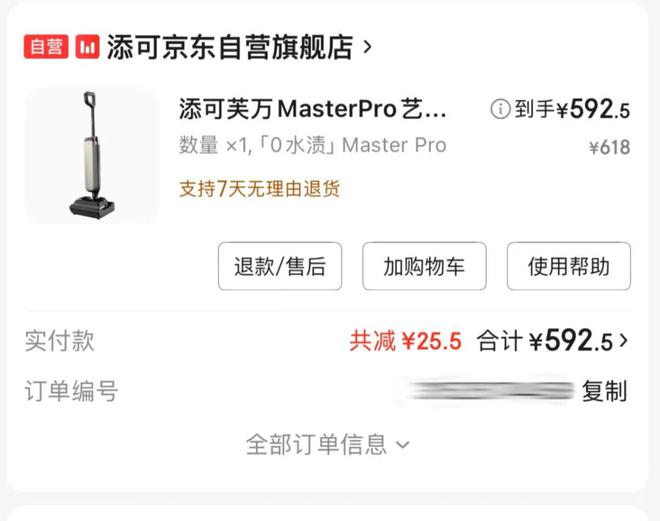
Task: Expand 全部订单信息 section
Action: [x=328, y=444]
